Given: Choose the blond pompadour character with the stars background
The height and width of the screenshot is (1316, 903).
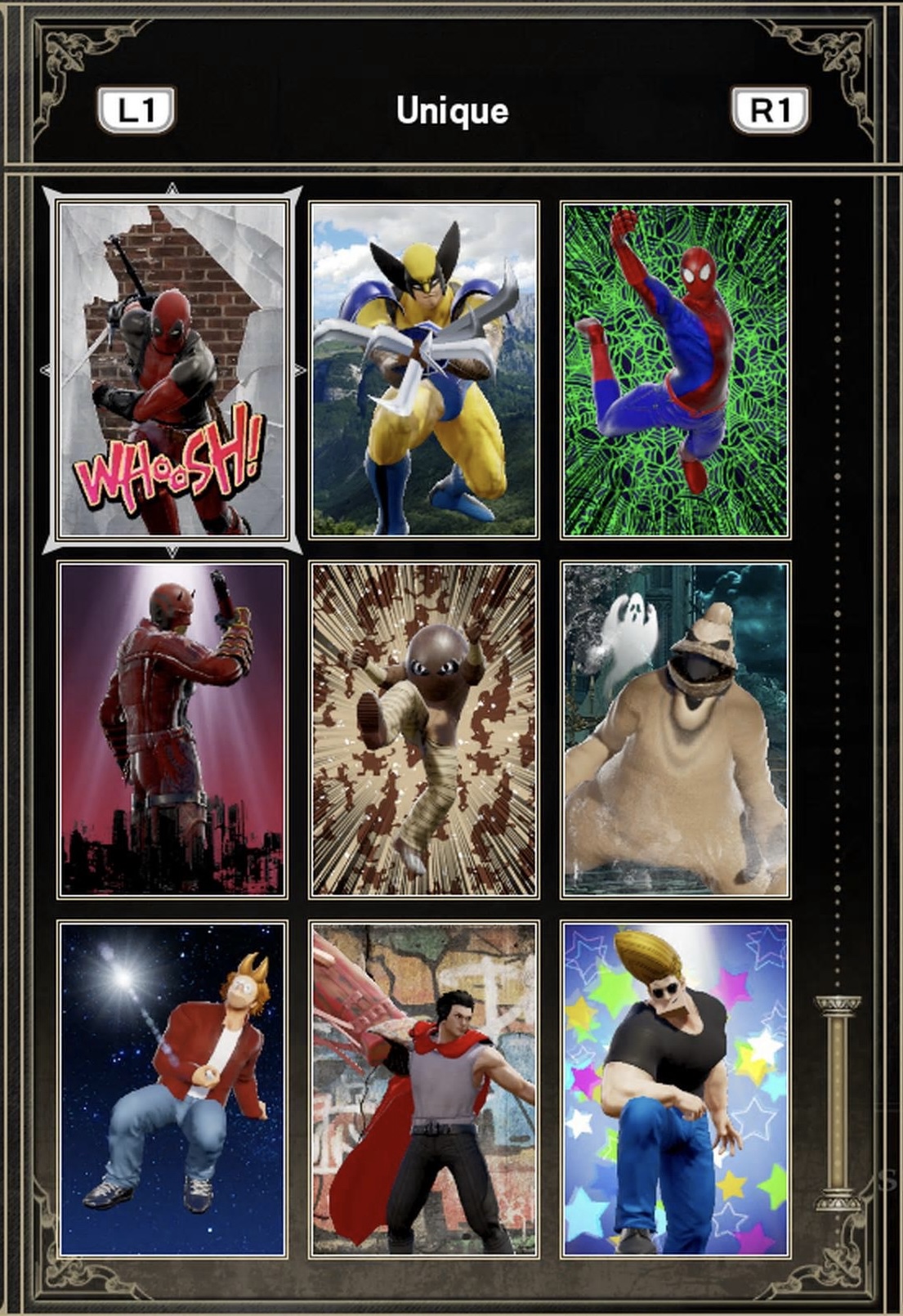Looking at the screenshot, I should click(x=675, y=1089).
